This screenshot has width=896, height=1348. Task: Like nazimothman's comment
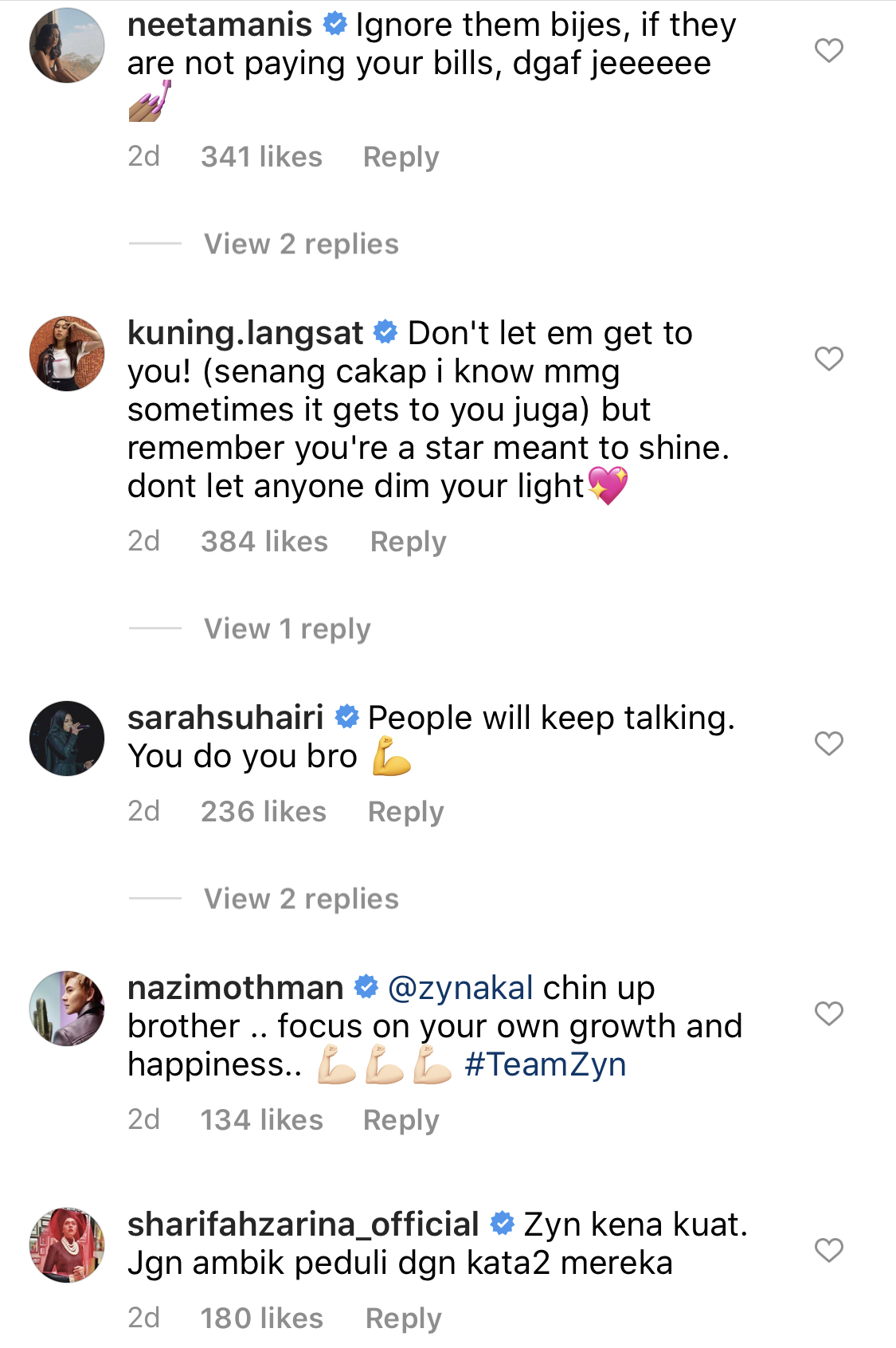[x=828, y=1013]
